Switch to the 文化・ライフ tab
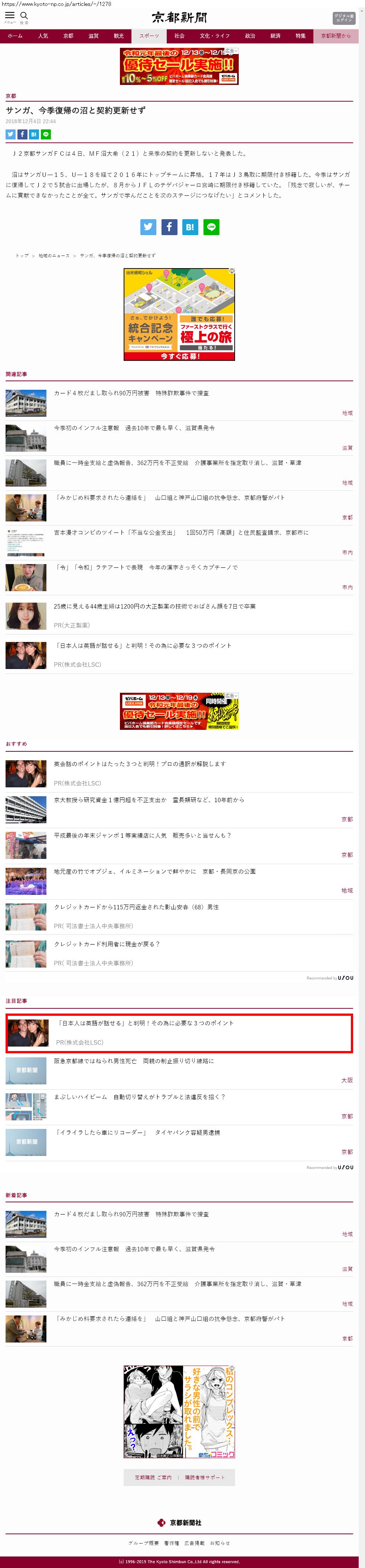The height and width of the screenshot is (1568, 365). click(x=215, y=36)
